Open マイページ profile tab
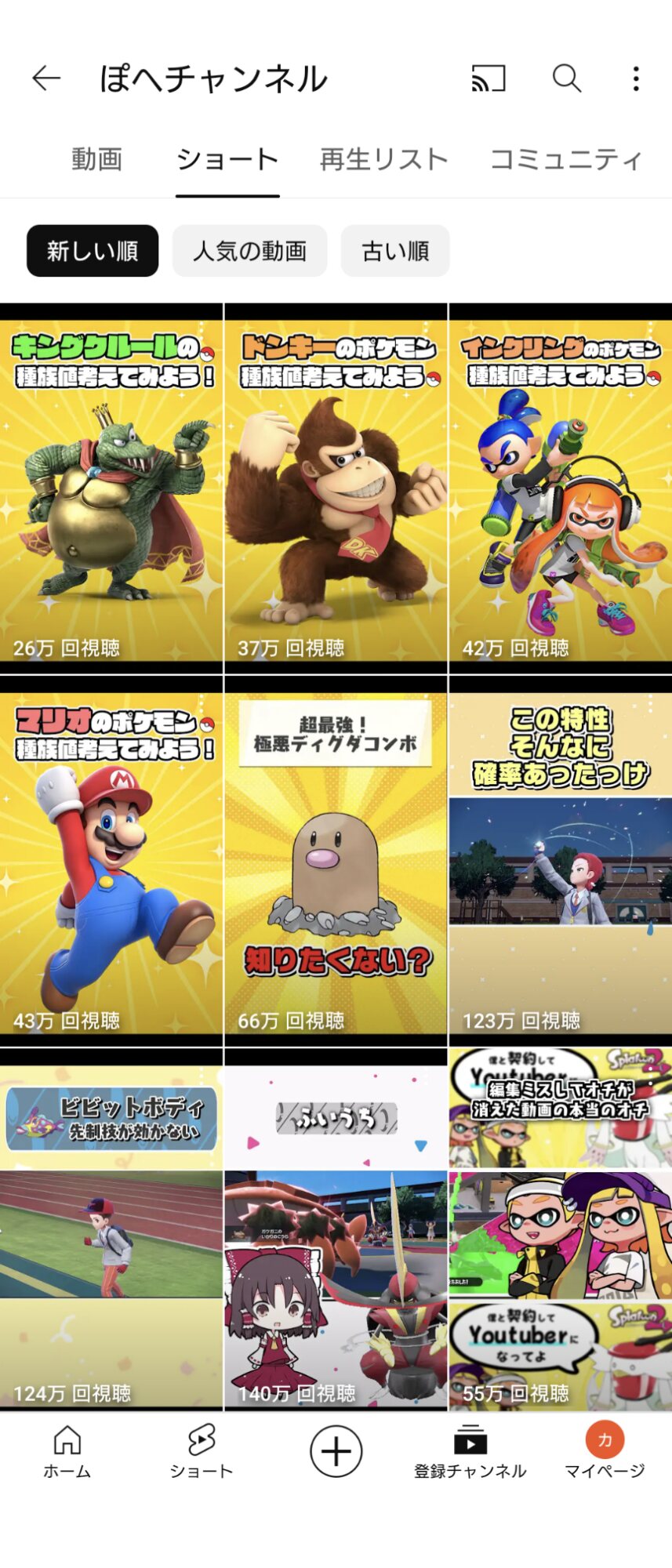The image size is (672, 1568). click(605, 1452)
